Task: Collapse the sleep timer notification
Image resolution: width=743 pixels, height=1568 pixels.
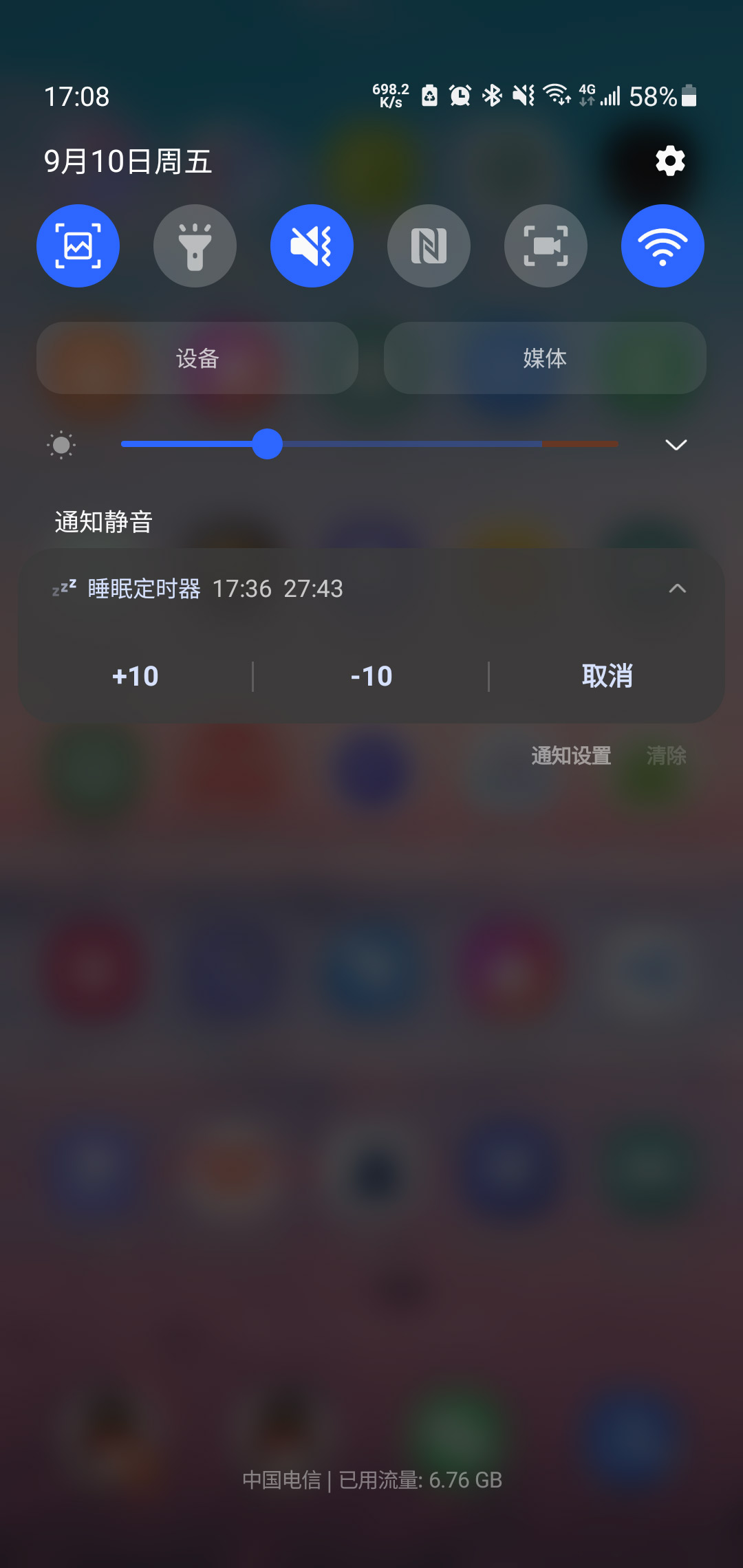Action: click(676, 589)
